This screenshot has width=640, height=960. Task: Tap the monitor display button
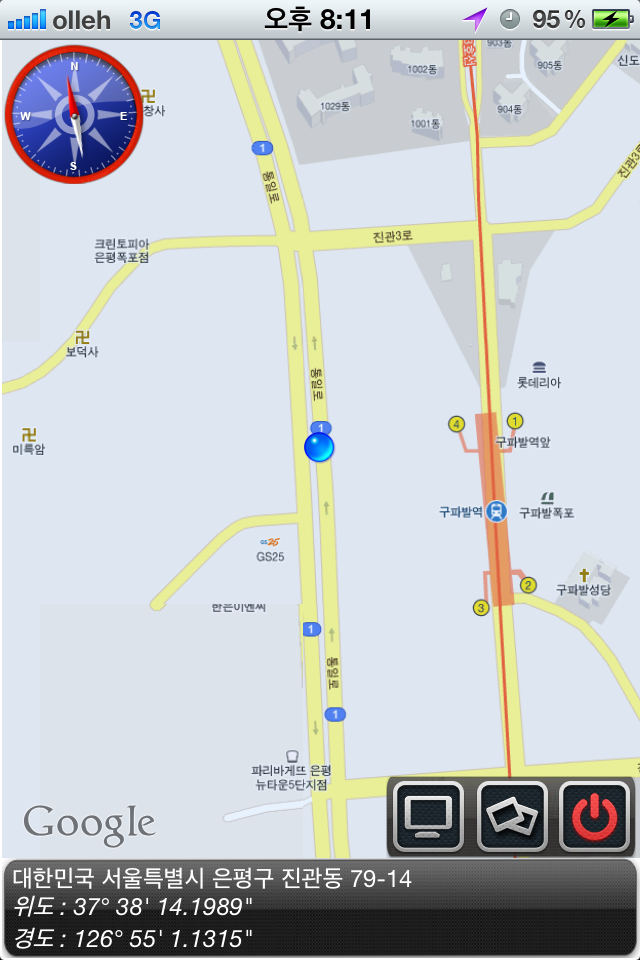coord(428,816)
